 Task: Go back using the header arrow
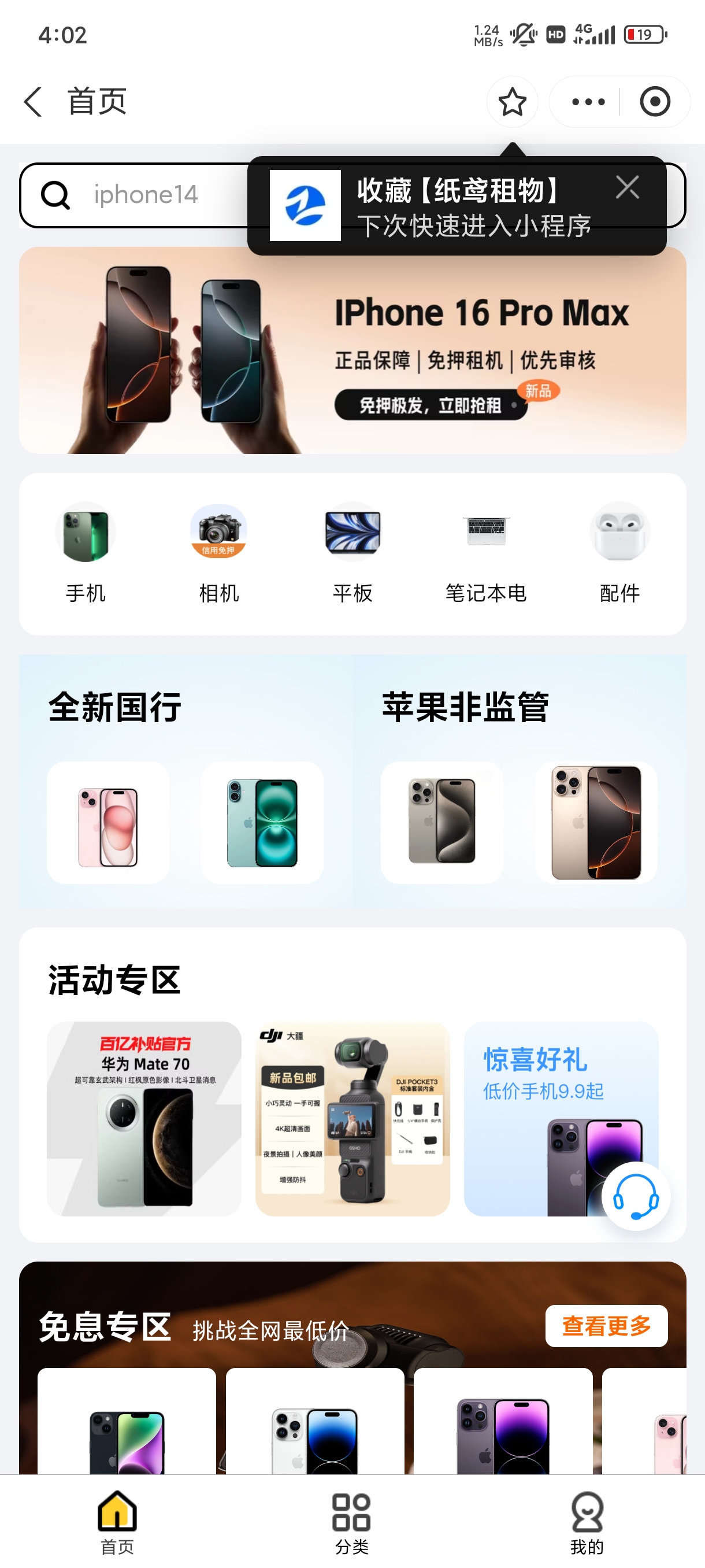33,101
